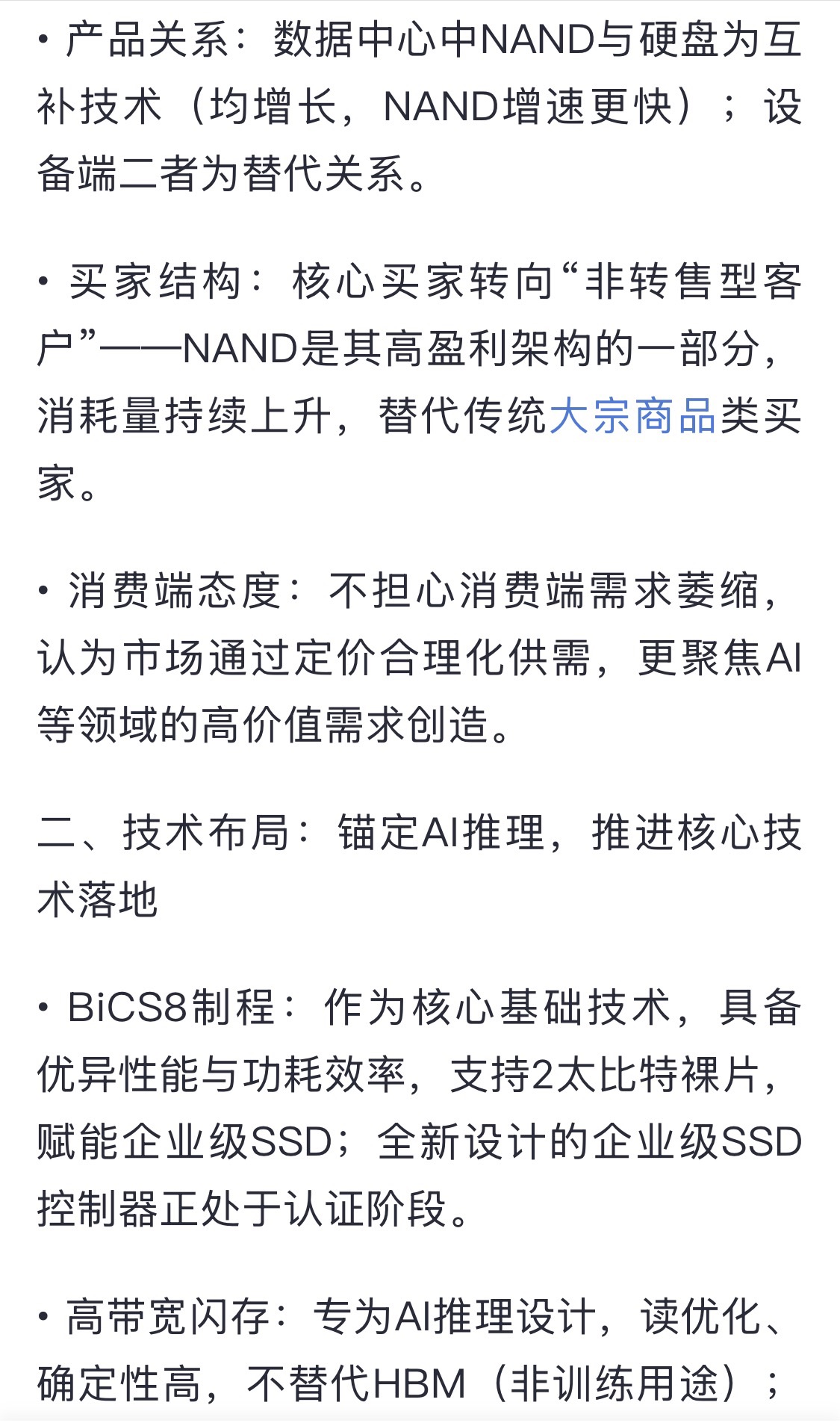Open the 大宗商品 link
840x1423 pixels.
pyautogui.click(x=632, y=417)
